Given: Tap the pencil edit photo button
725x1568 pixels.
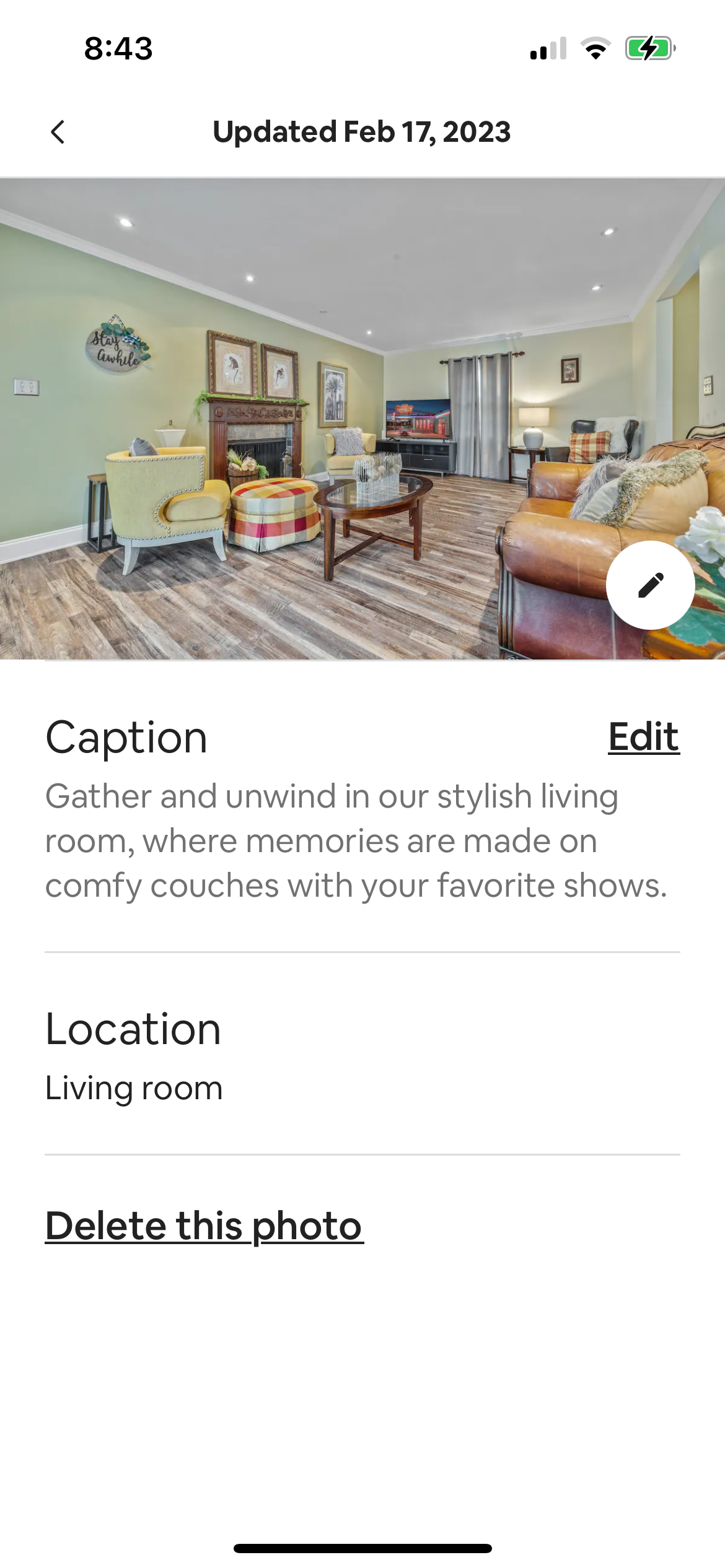Looking at the screenshot, I should tap(650, 585).
